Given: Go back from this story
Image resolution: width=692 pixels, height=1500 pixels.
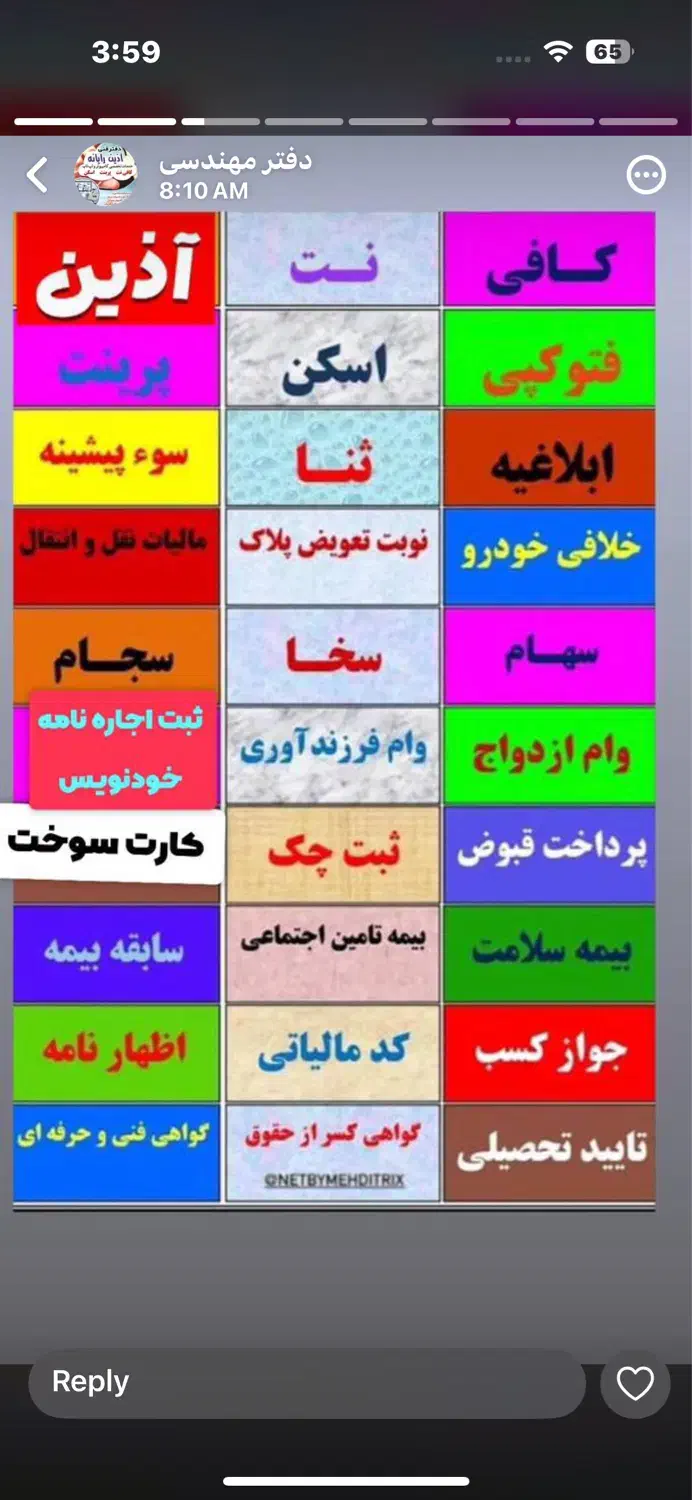Looking at the screenshot, I should point(37,176).
